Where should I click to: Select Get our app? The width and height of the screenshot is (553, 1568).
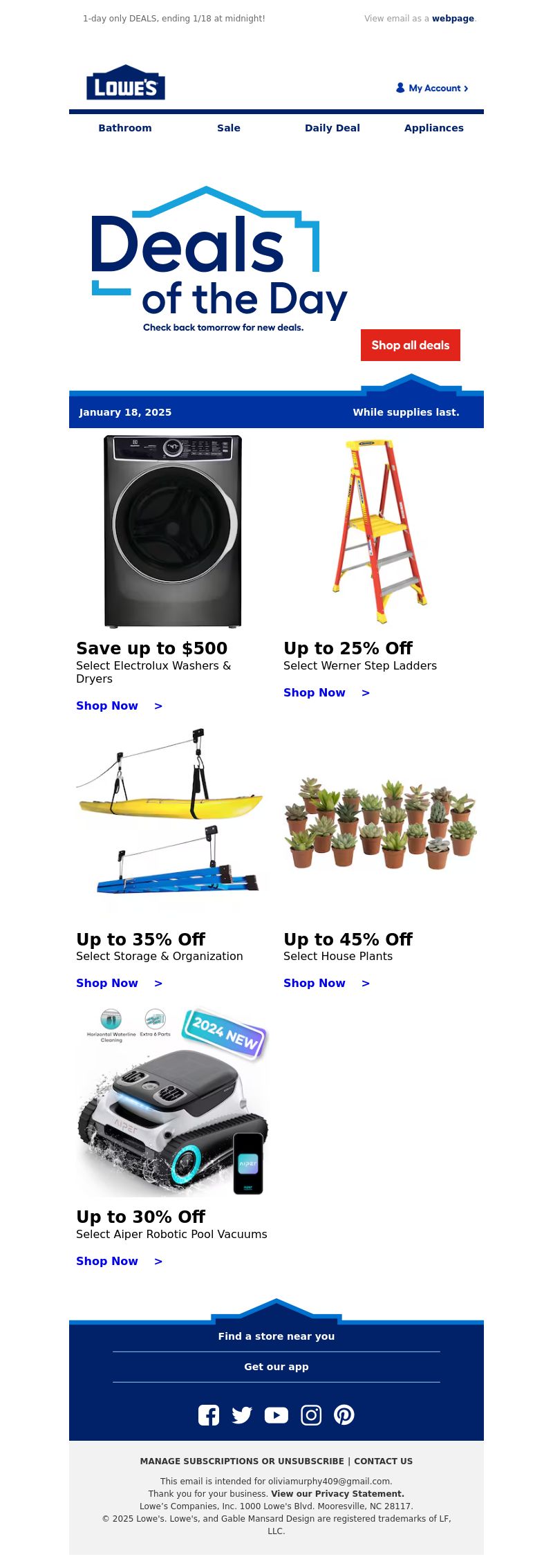276,1367
